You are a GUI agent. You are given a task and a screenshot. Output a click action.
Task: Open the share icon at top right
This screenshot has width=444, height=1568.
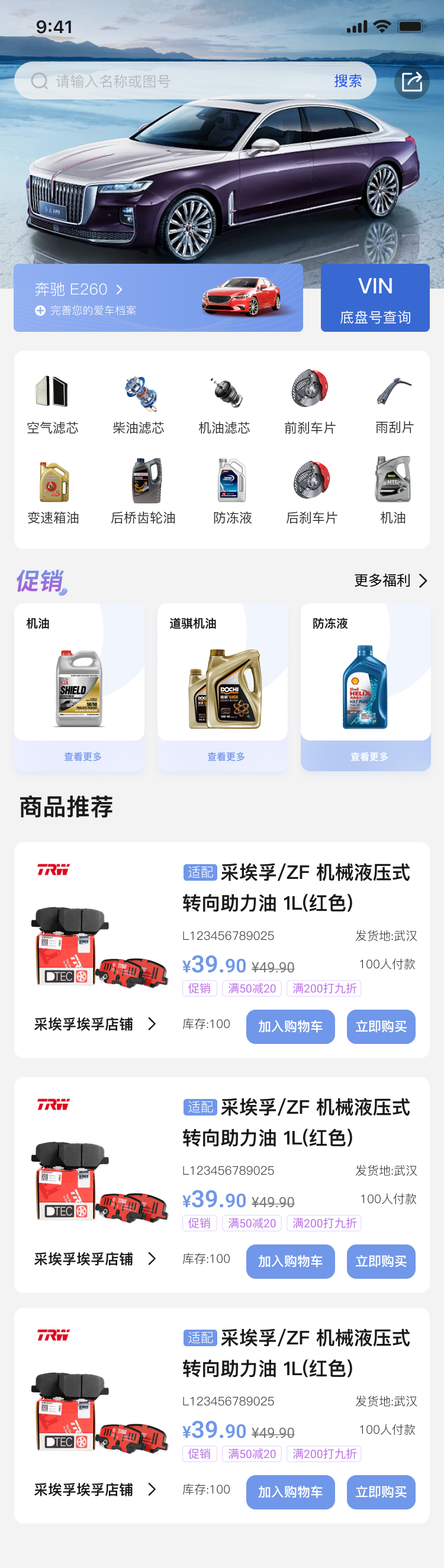point(411,82)
